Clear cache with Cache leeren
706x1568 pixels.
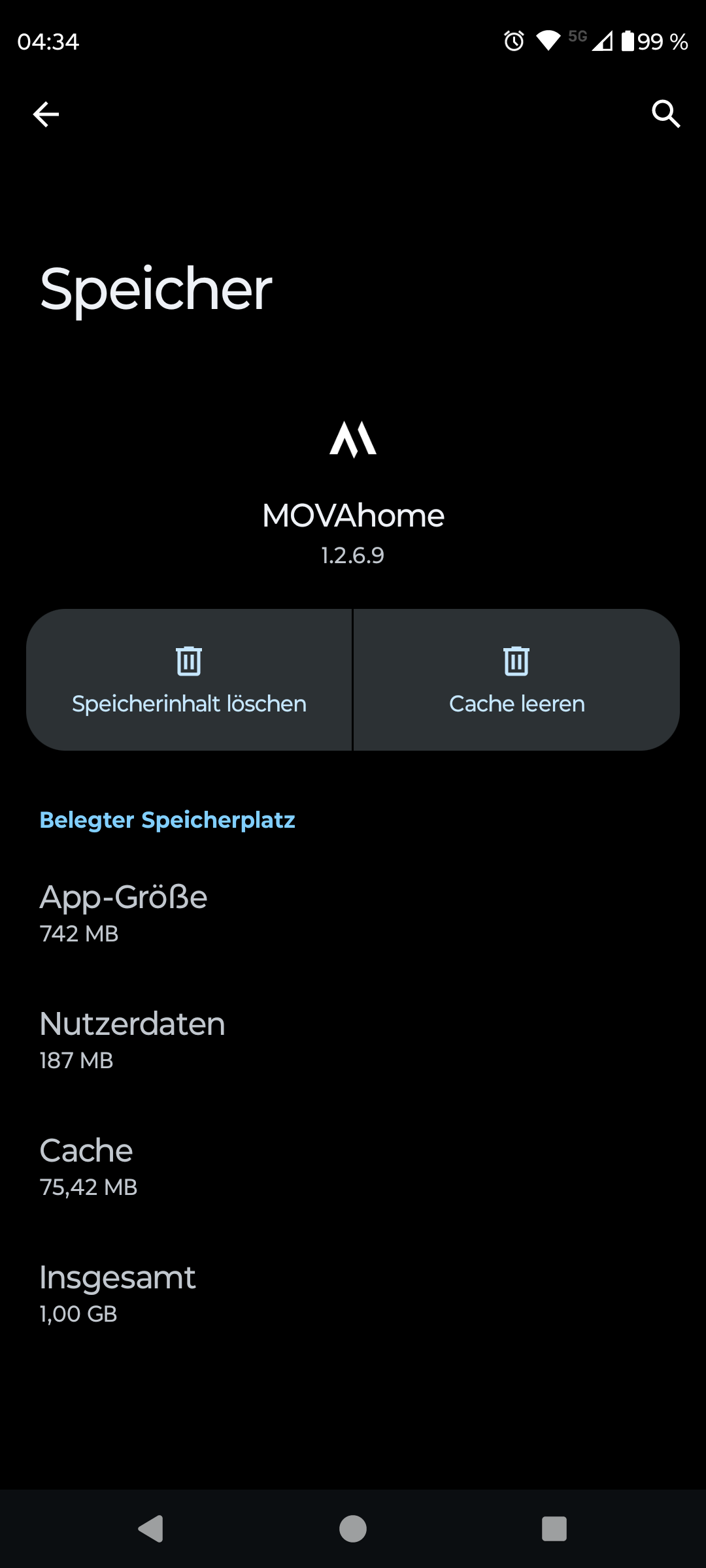[x=516, y=680]
